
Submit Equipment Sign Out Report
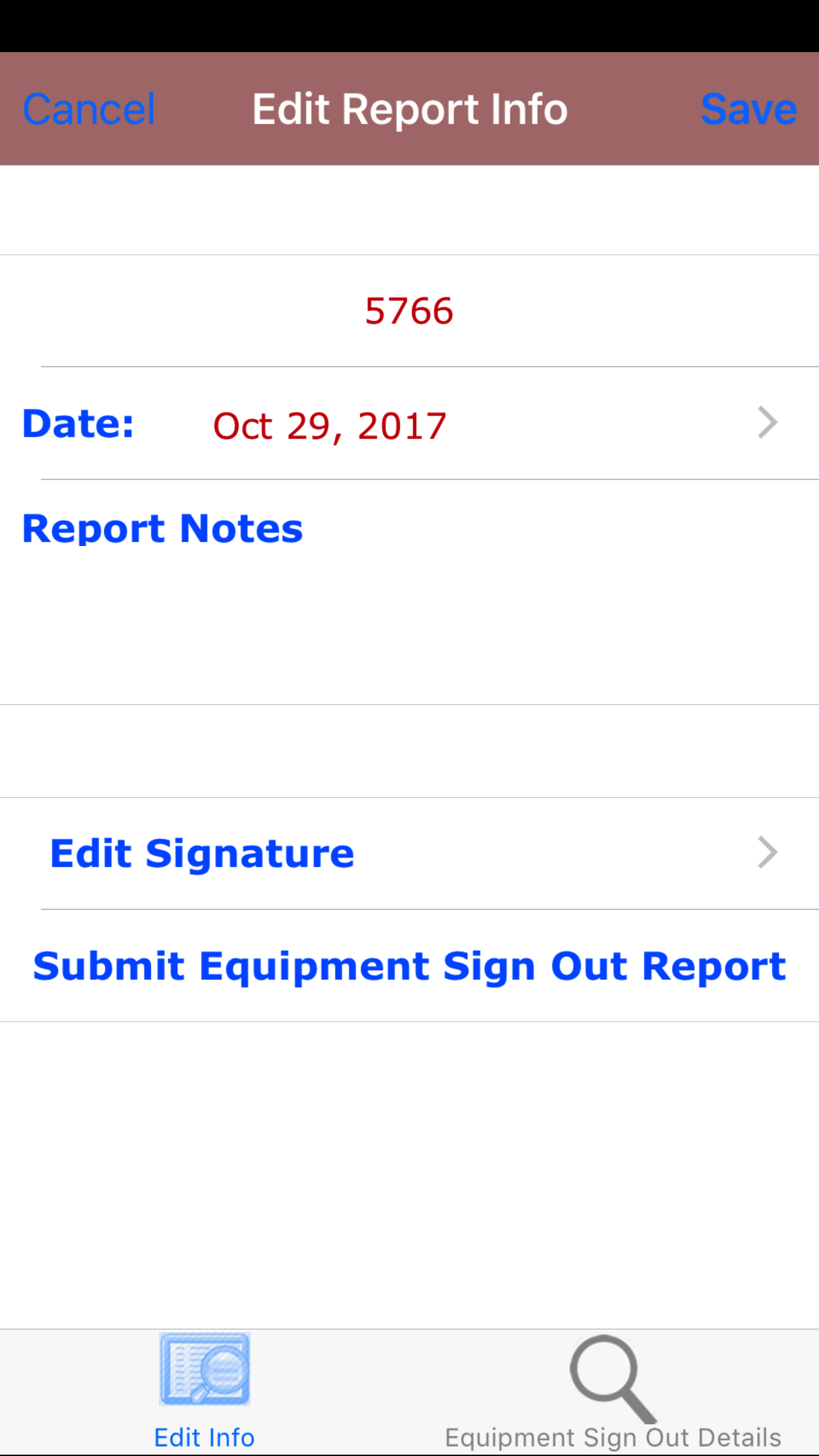click(409, 966)
